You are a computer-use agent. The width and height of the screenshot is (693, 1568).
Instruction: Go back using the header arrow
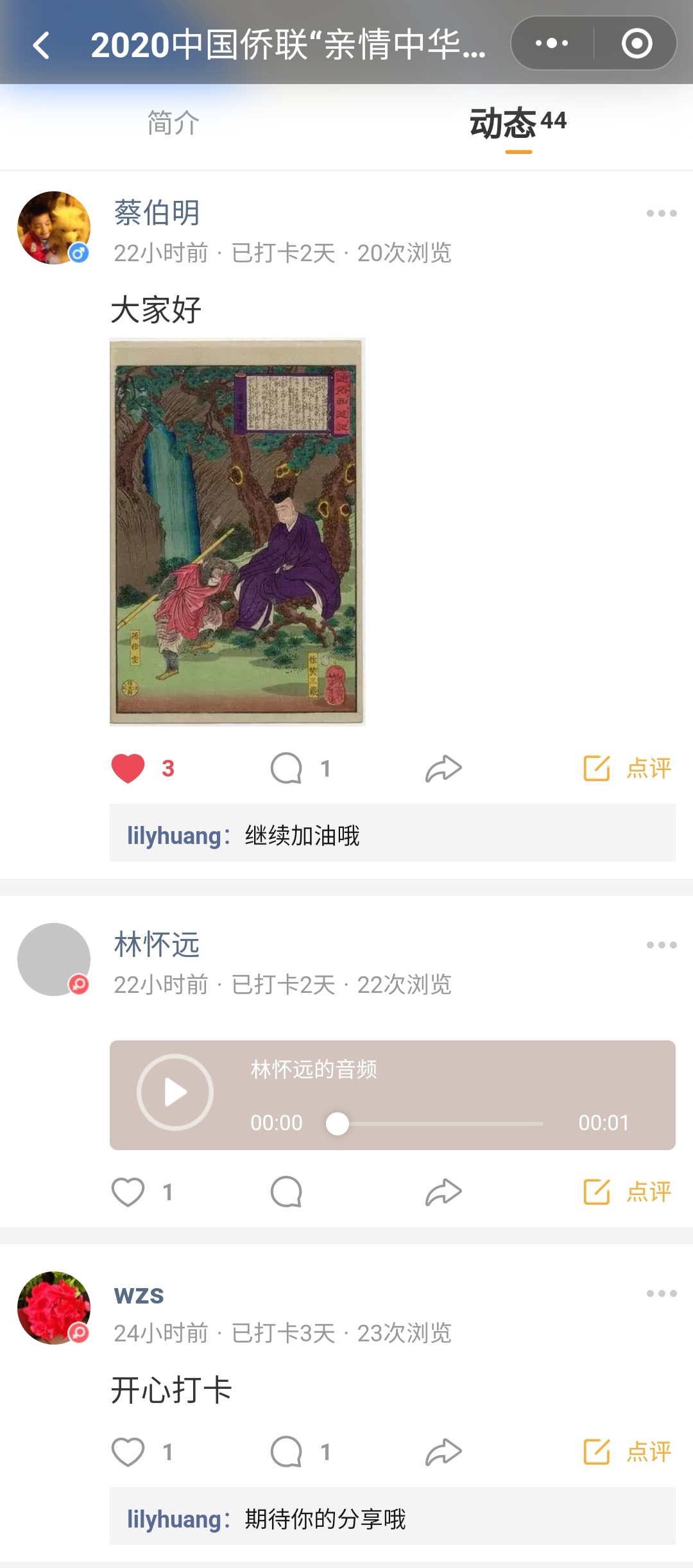(42, 46)
